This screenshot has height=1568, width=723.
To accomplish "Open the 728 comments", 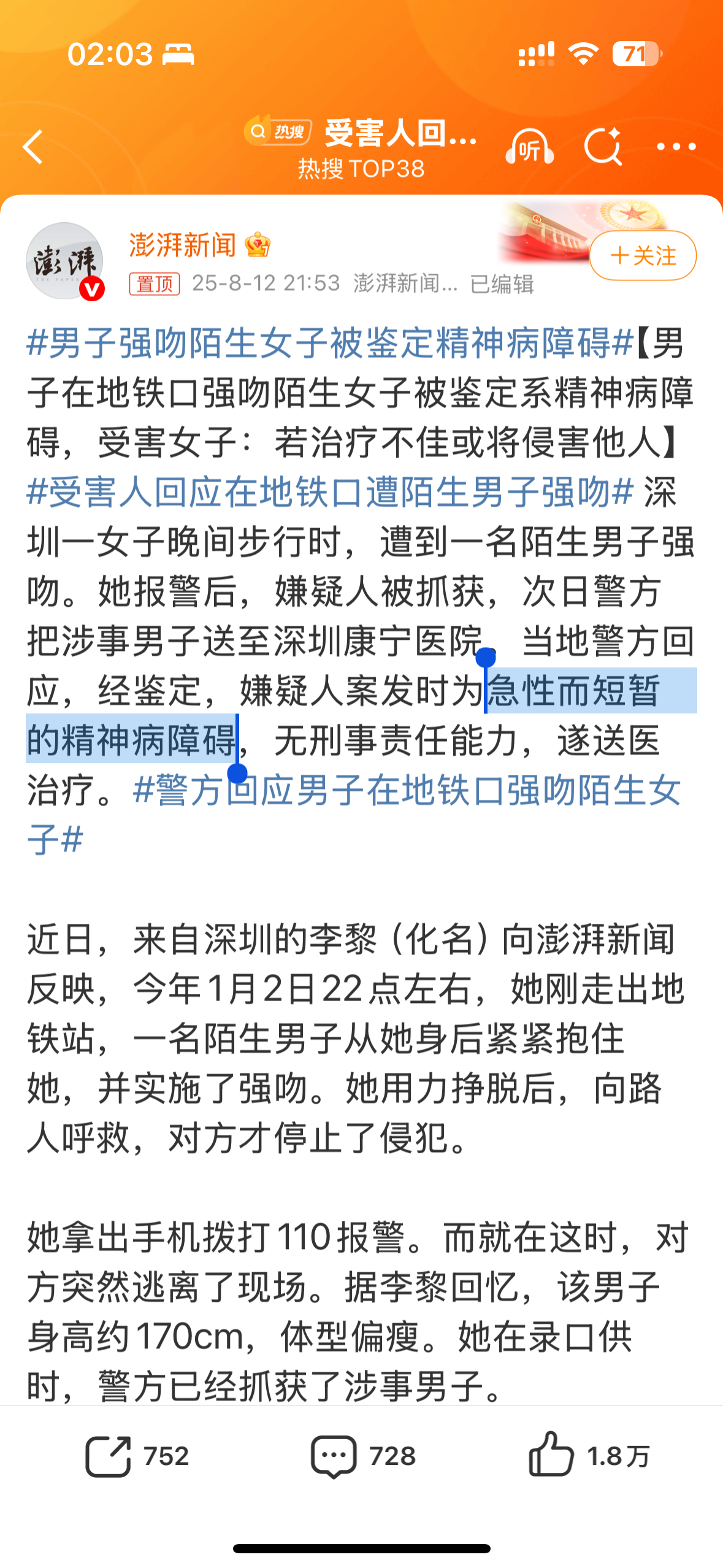I will click(363, 1456).
